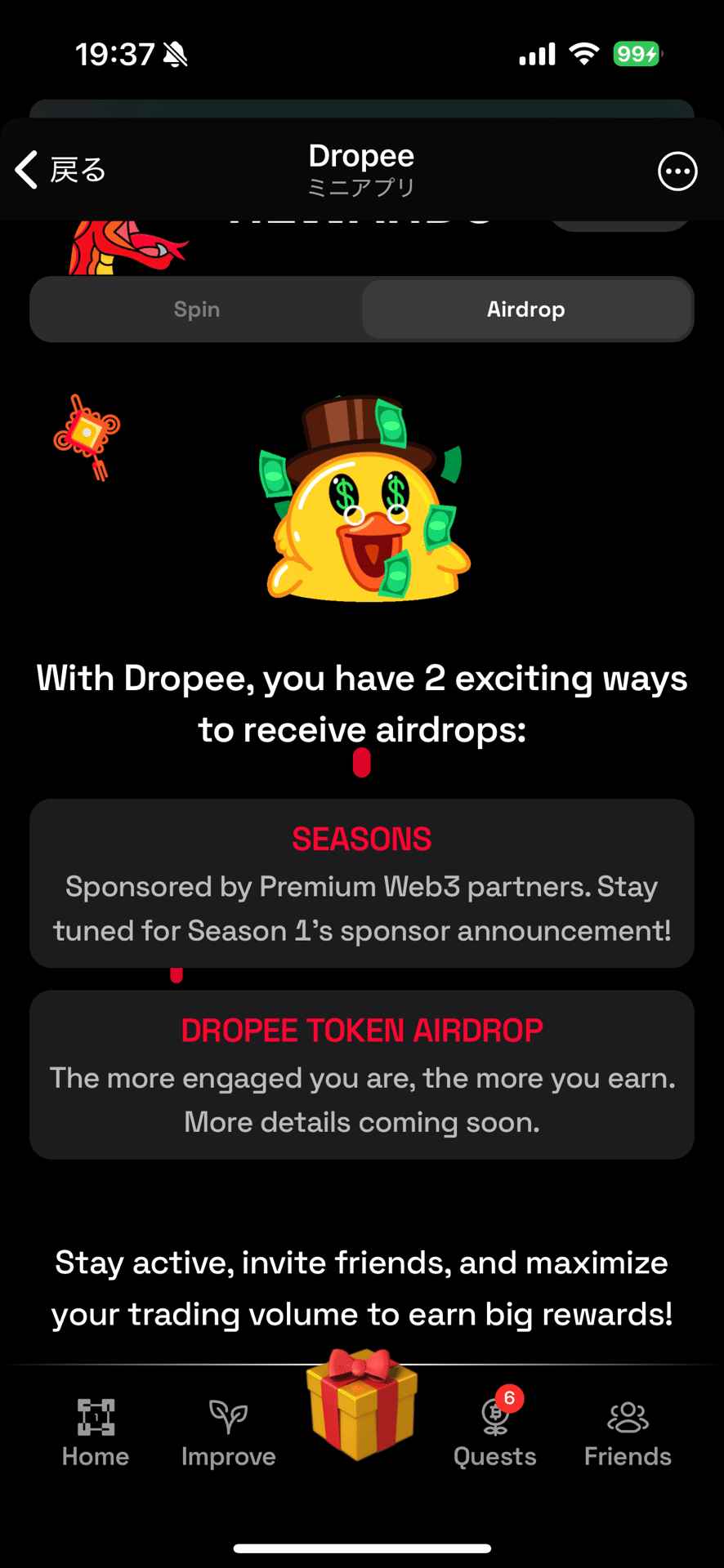Screen dimensions: 724x1568
Task: Tap the red connector dot between the cards
Action: pyautogui.click(x=176, y=974)
